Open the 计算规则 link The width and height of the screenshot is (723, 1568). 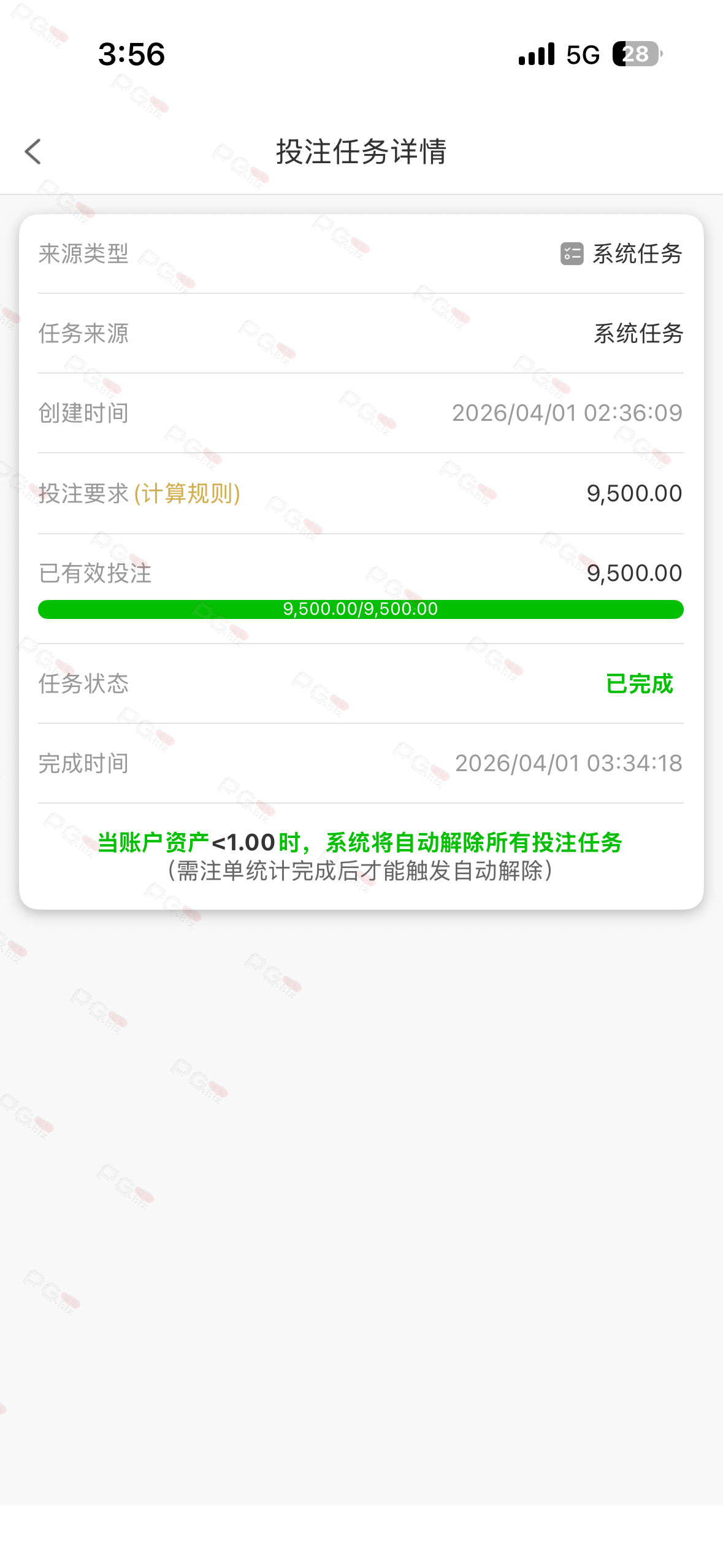click(187, 493)
